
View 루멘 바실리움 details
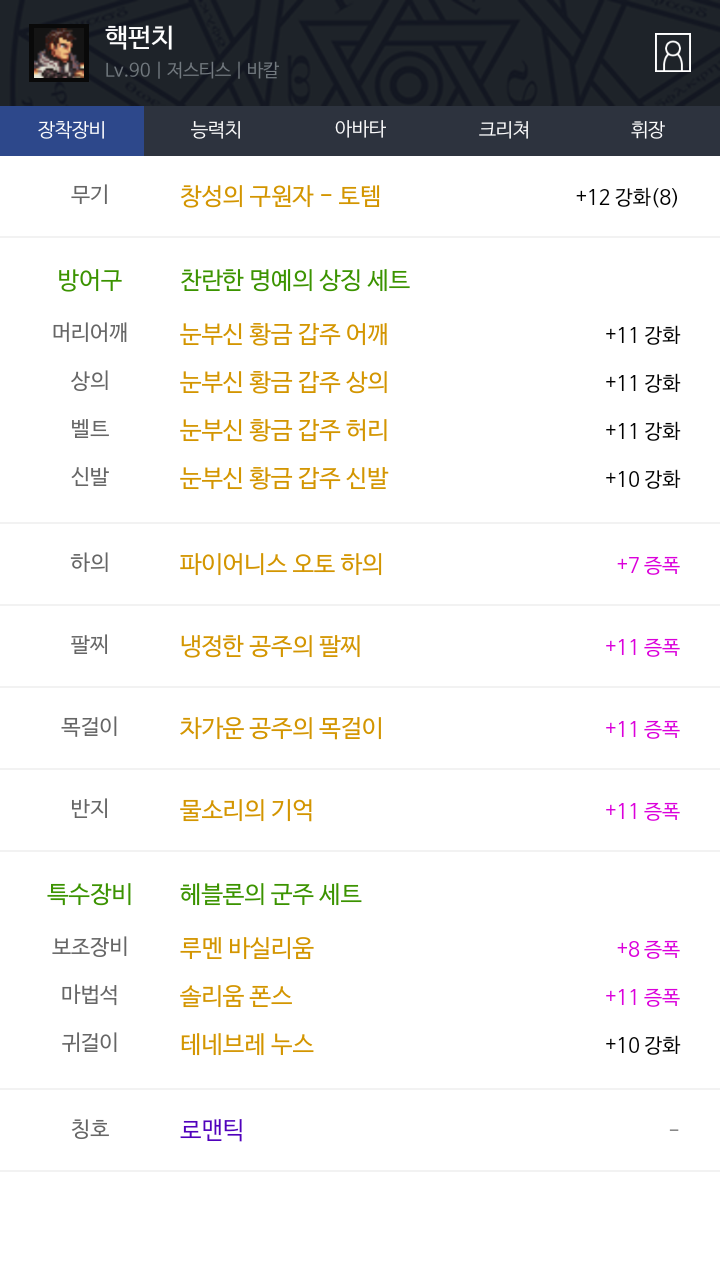pyautogui.click(x=246, y=948)
